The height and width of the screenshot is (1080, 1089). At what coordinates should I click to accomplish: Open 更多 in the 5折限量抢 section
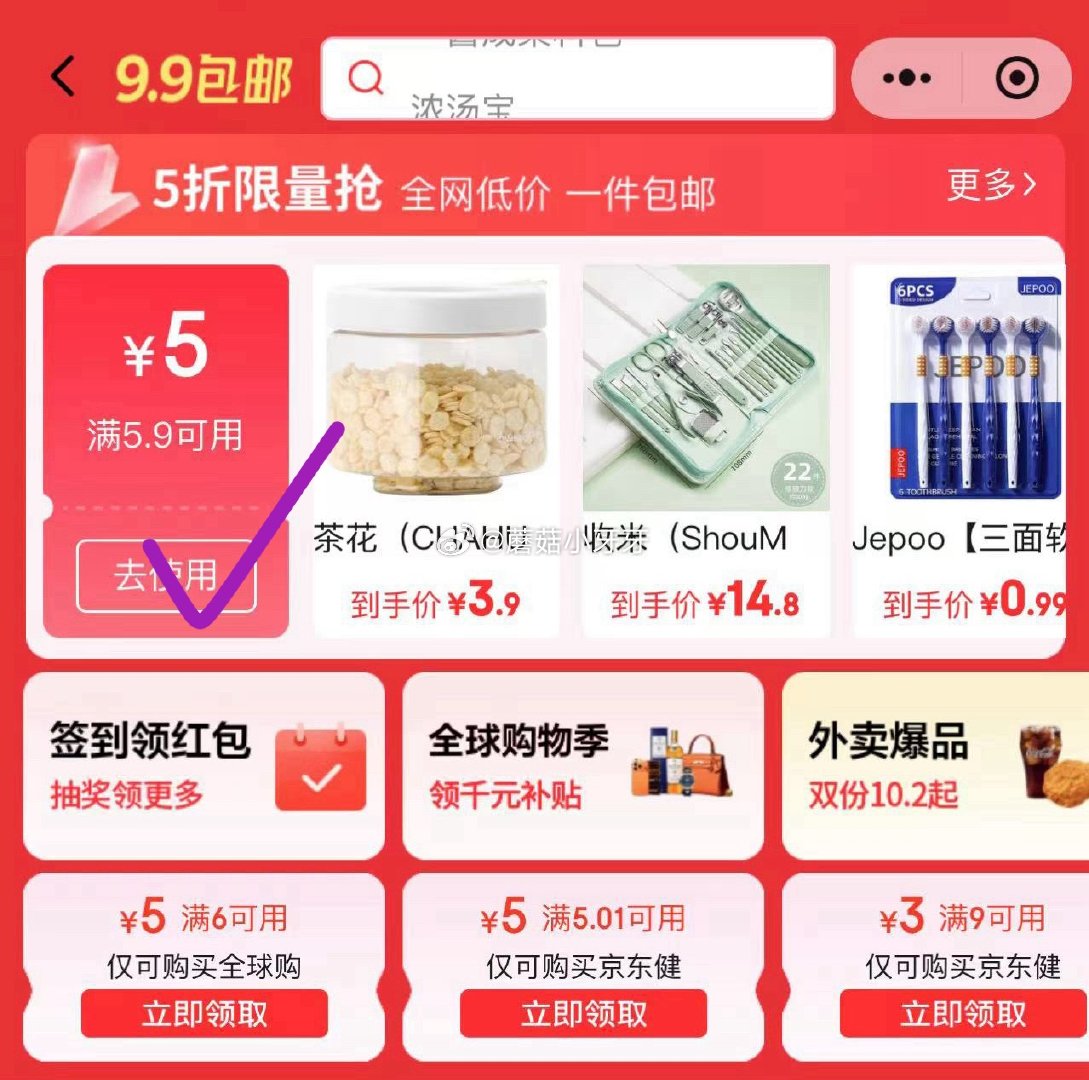(991, 185)
